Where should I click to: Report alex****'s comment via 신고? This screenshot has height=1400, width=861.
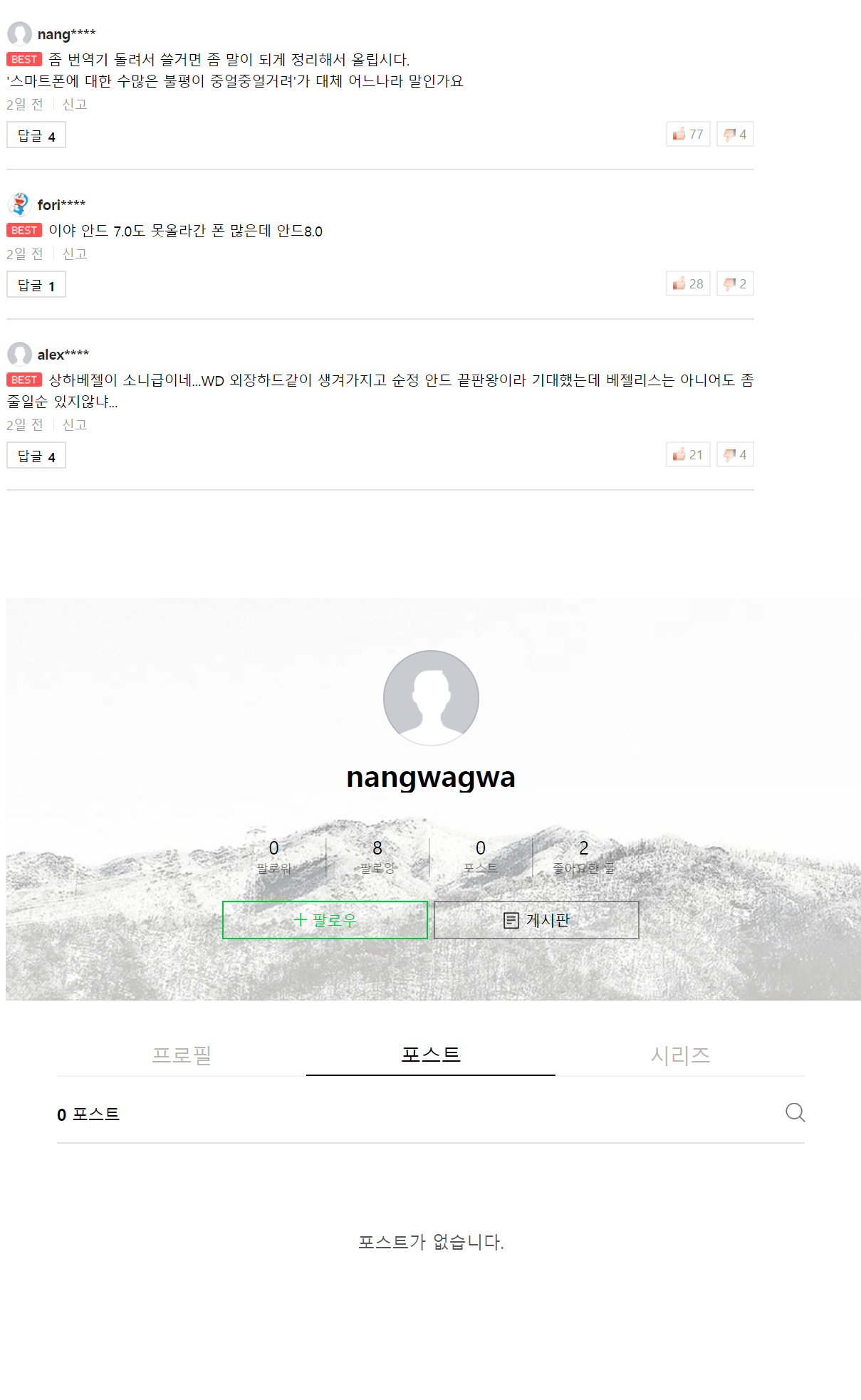point(75,425)
